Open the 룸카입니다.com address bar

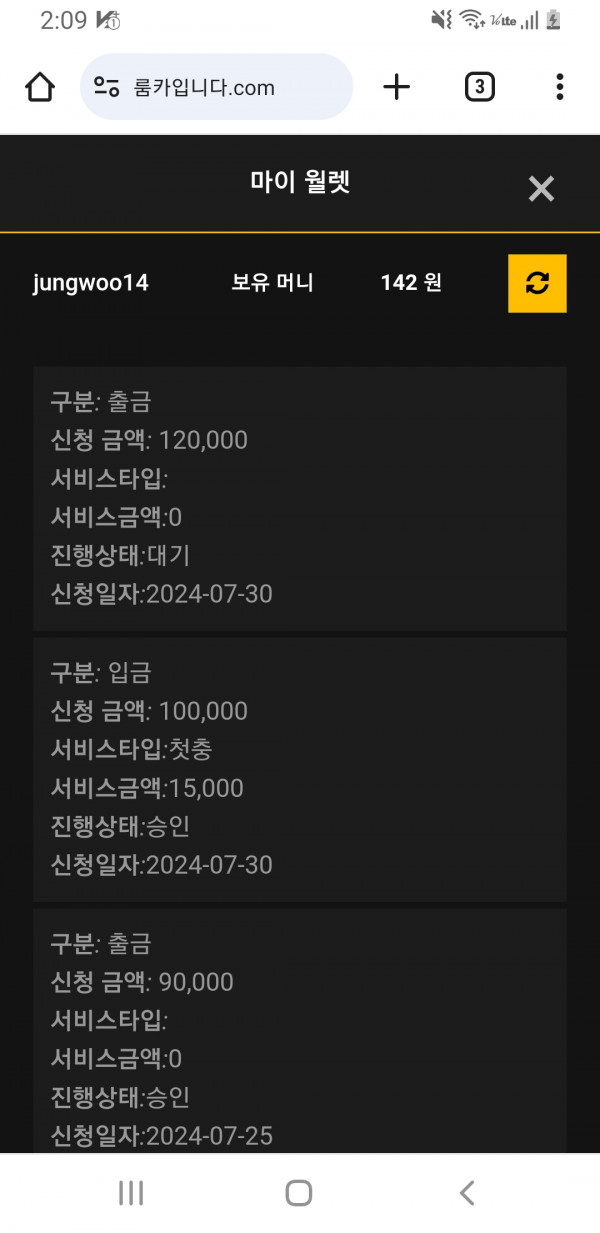click(216, 87)
